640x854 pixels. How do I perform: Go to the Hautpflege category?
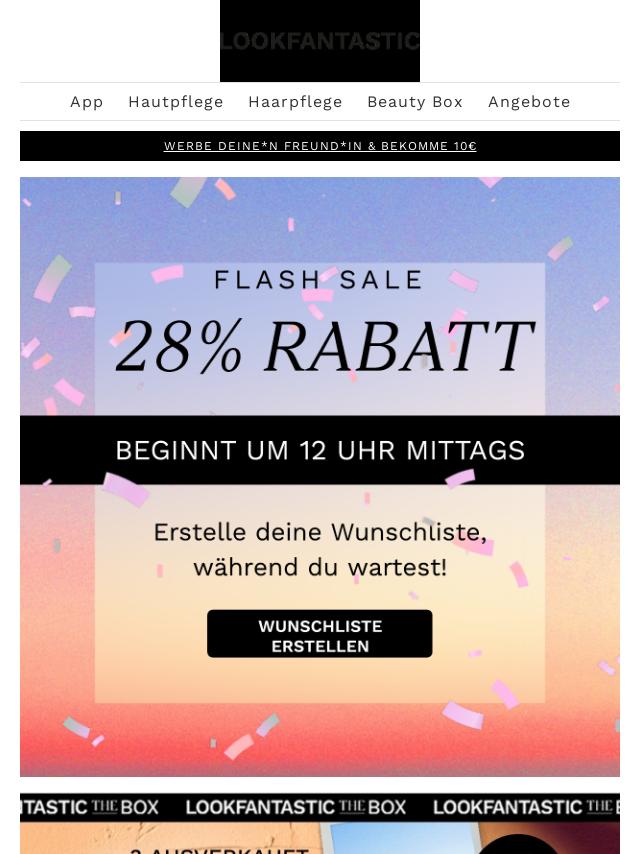pos(175,102)
